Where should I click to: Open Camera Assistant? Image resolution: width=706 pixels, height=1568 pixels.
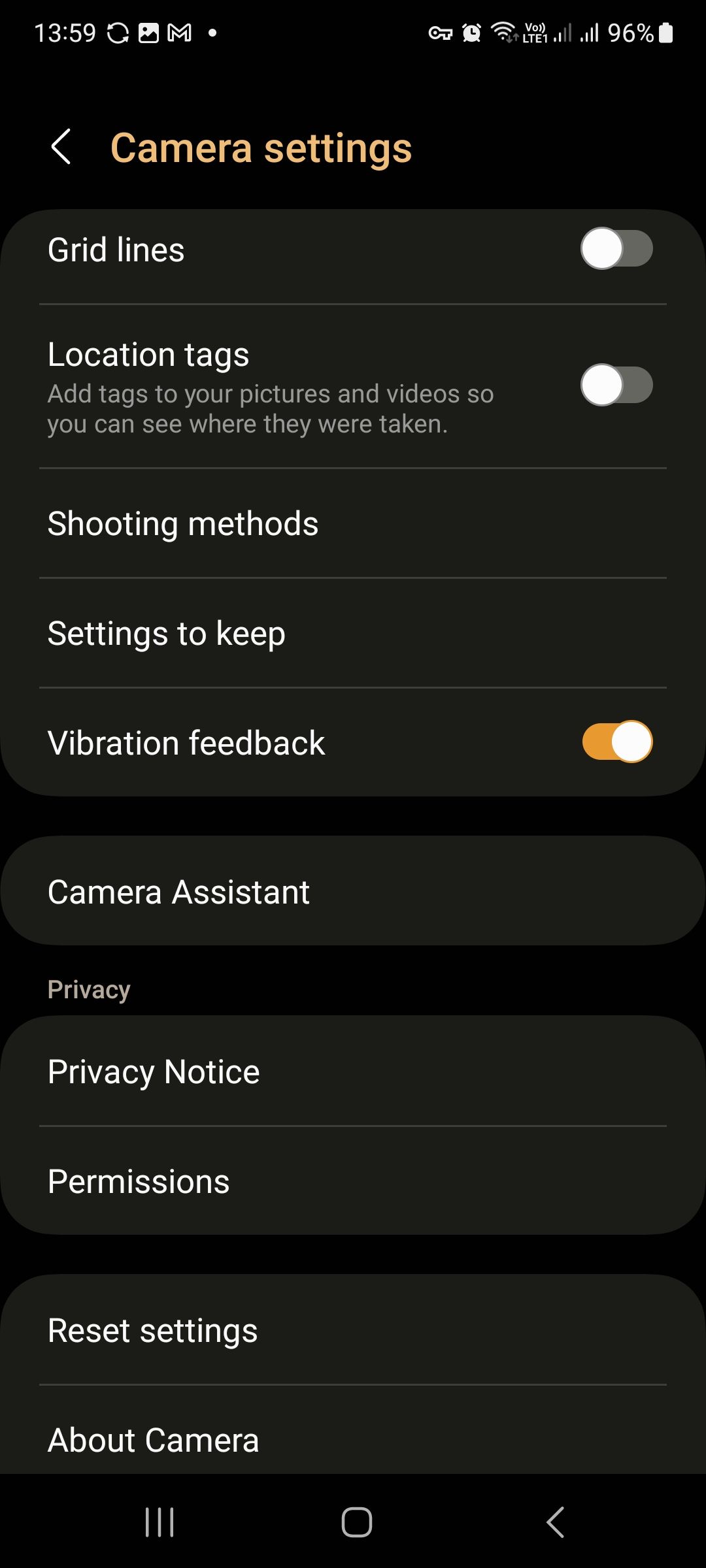(353, 892)
